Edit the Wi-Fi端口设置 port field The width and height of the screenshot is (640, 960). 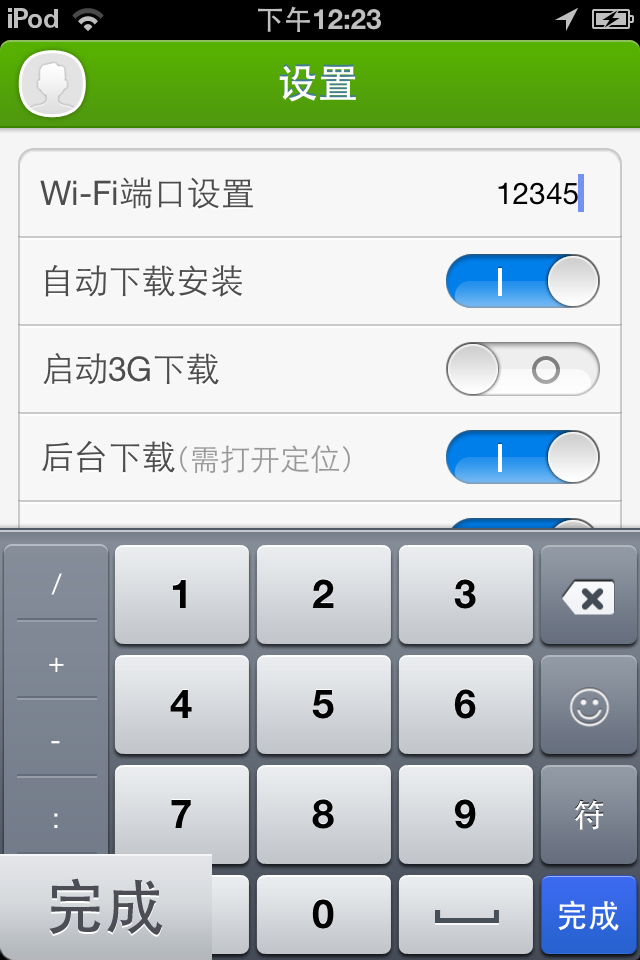pos(537,193)
